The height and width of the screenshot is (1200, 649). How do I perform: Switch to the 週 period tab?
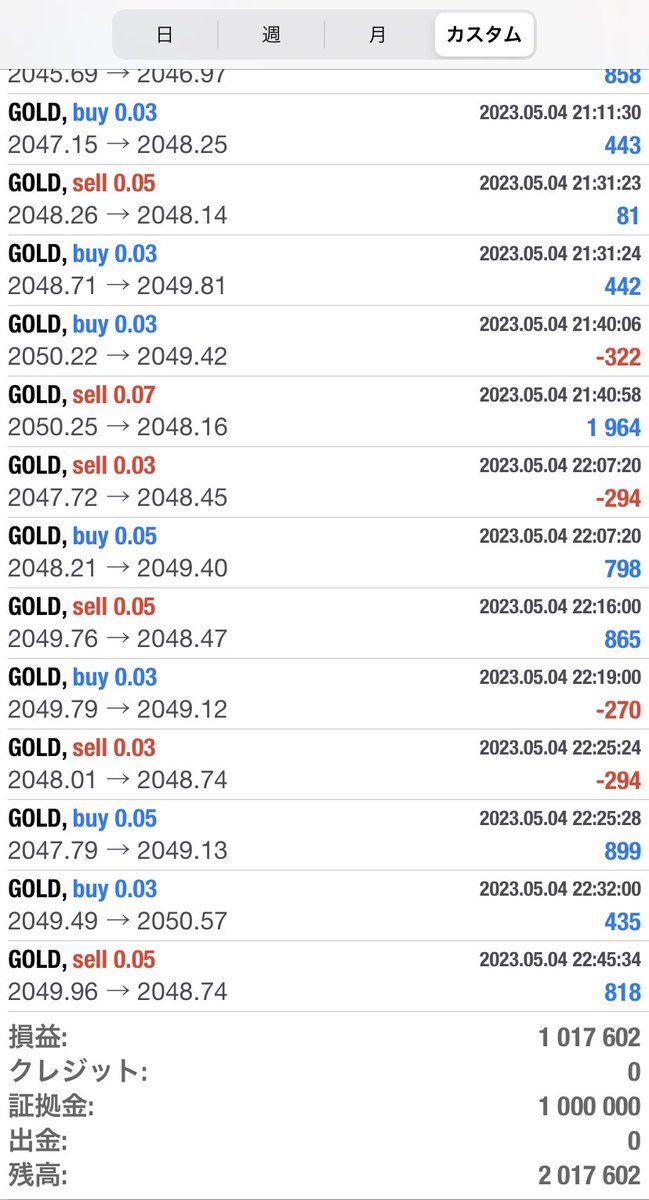(271, 35)
